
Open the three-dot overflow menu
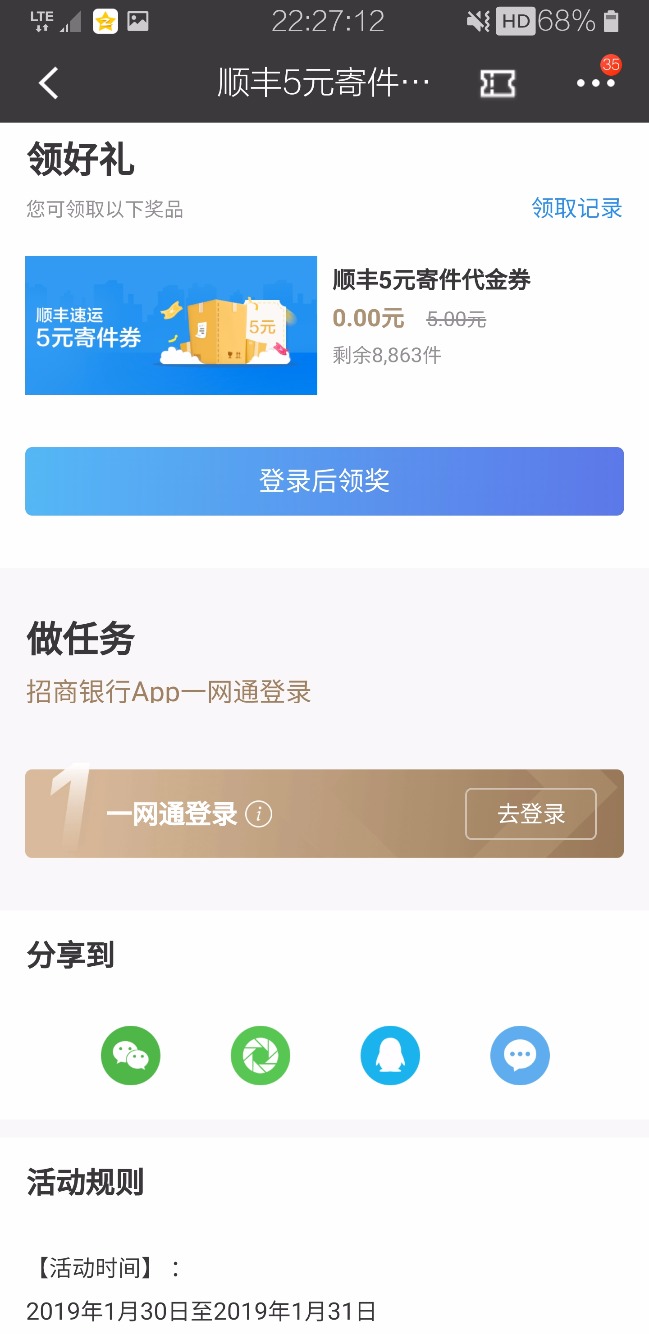pos(596,83)
